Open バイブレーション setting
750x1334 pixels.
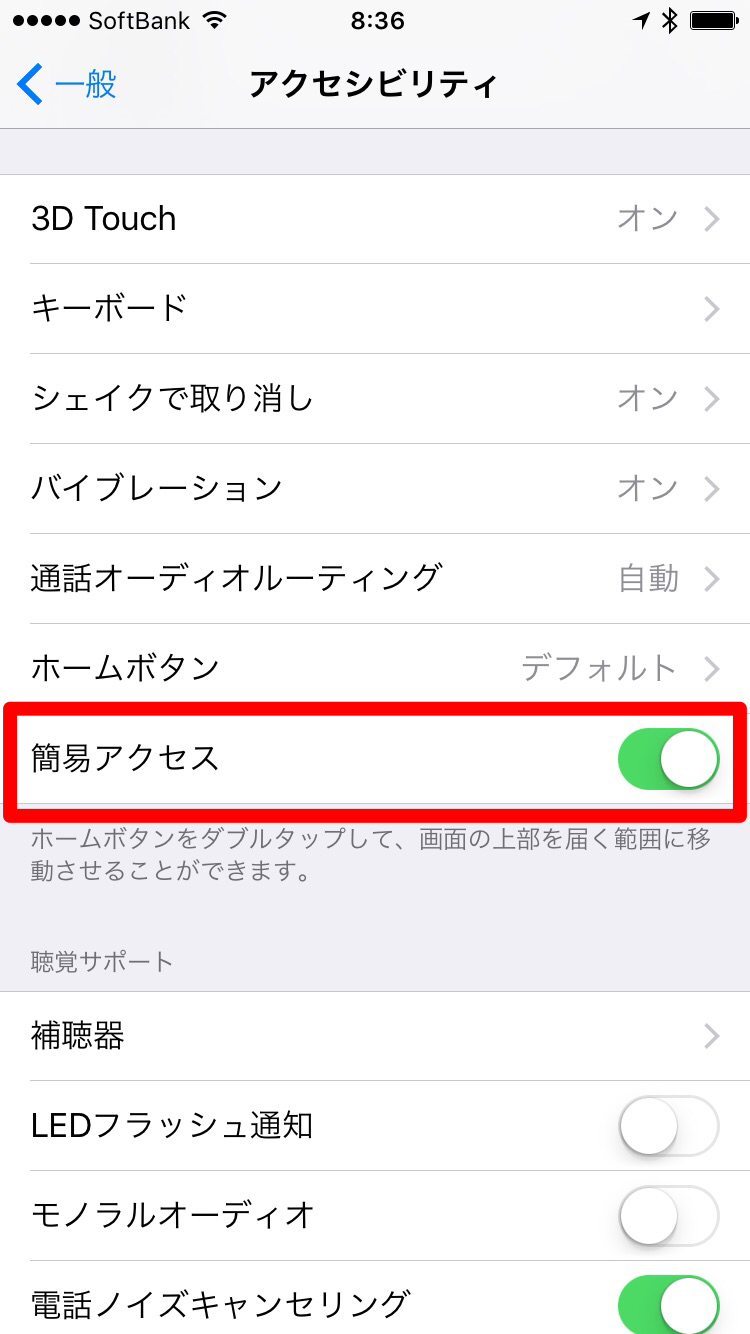coord(375,489)
